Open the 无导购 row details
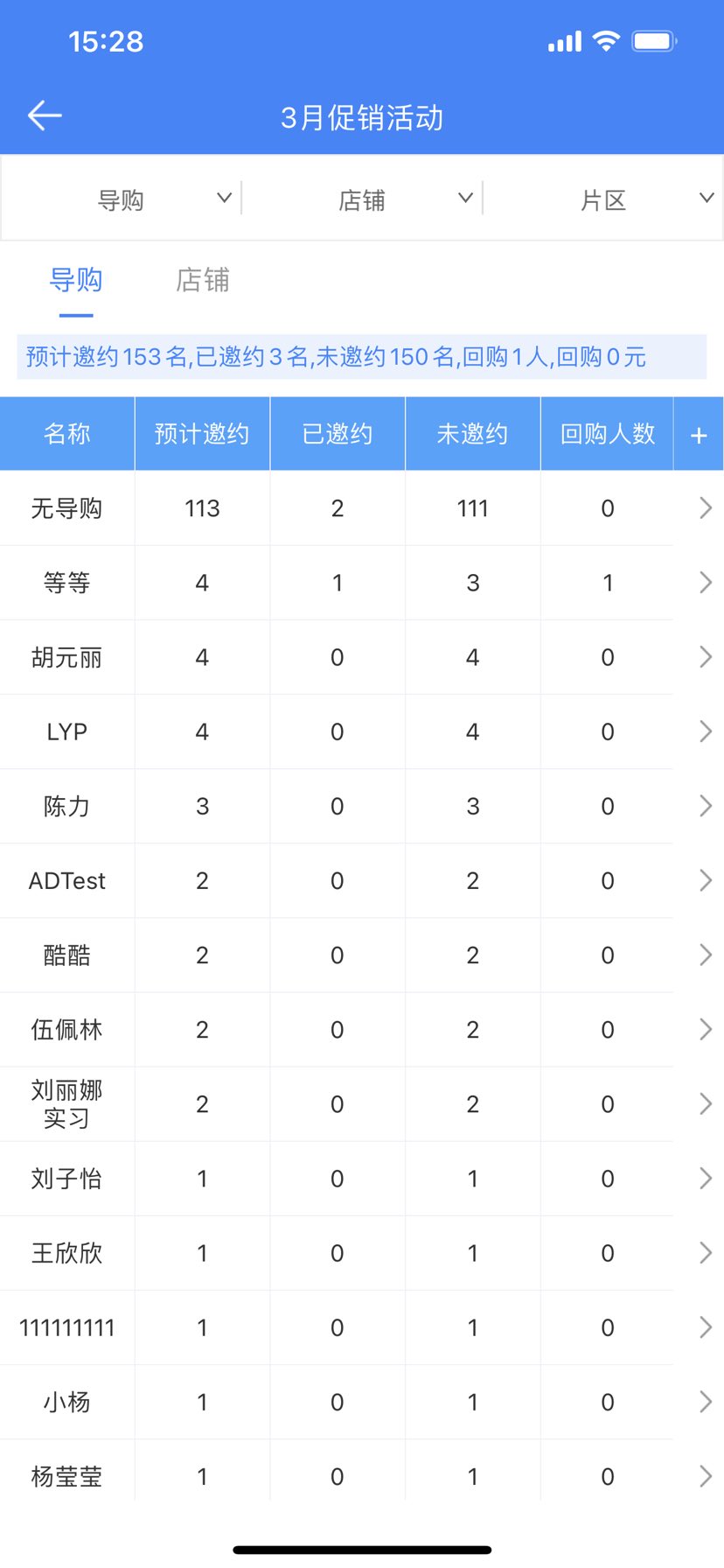Viewport: 724px width, 1568px height. [705, 508]
